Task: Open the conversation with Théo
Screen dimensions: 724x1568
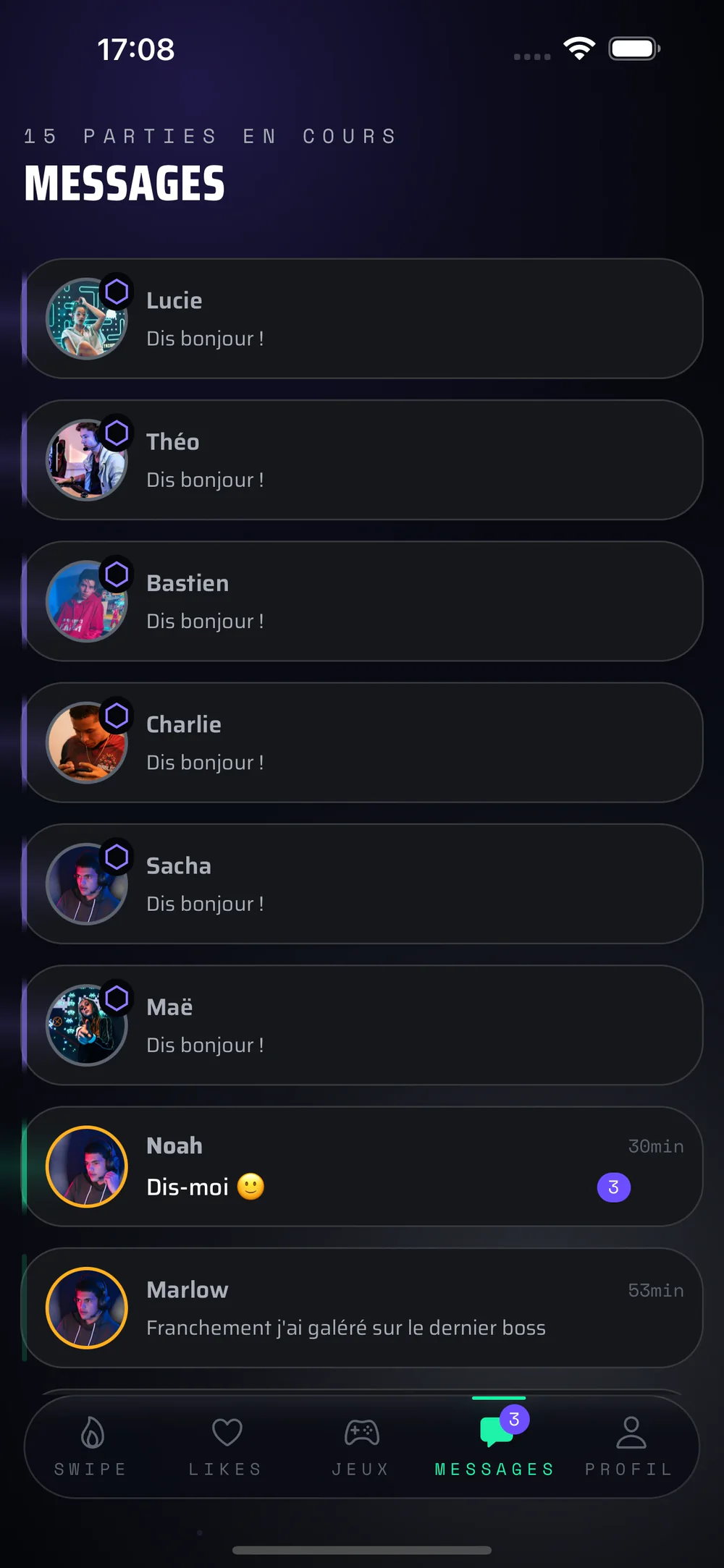Action: pyautogui.click(x=362, y=459)
